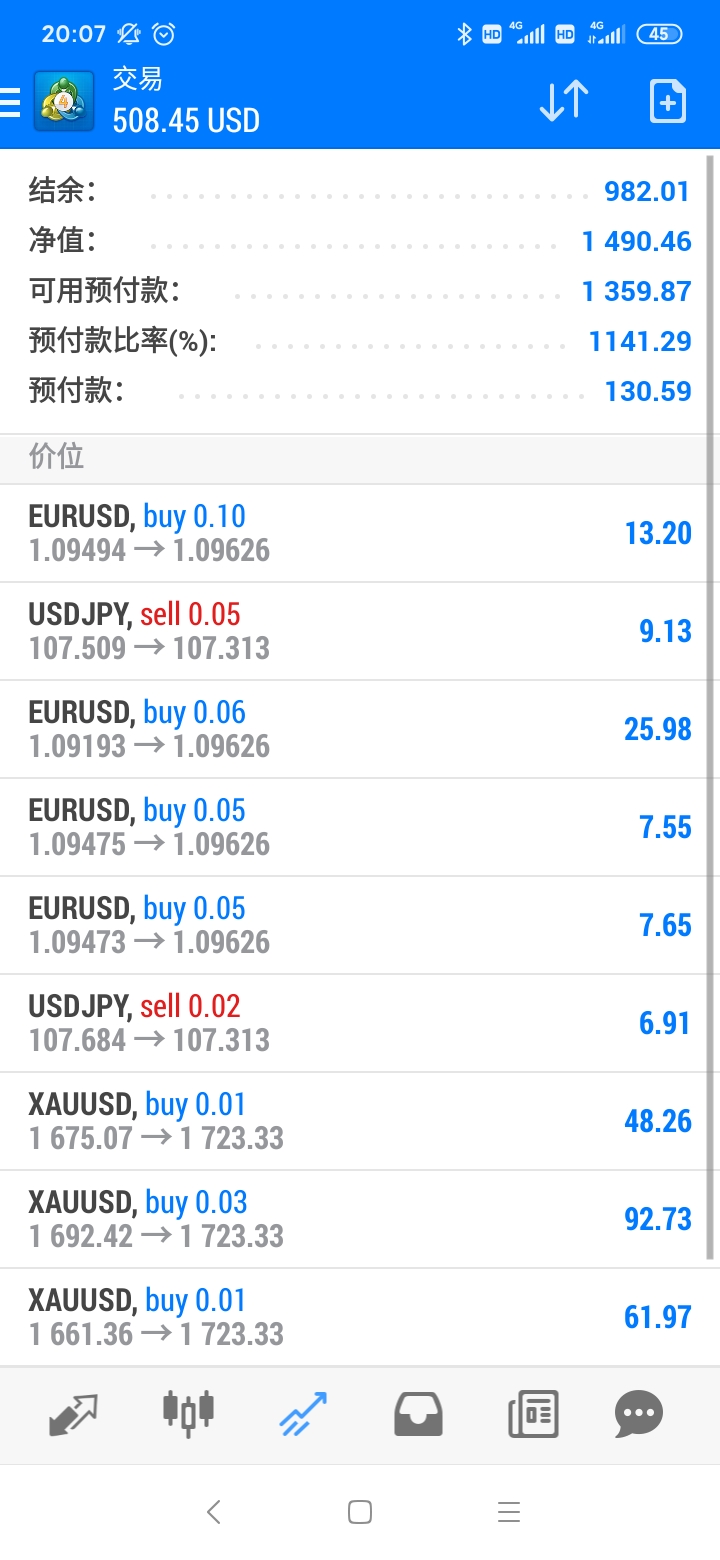
Task: Open EURUSD position opened at 1.09473
Action: pyautogui.click(x=360, y=925)
